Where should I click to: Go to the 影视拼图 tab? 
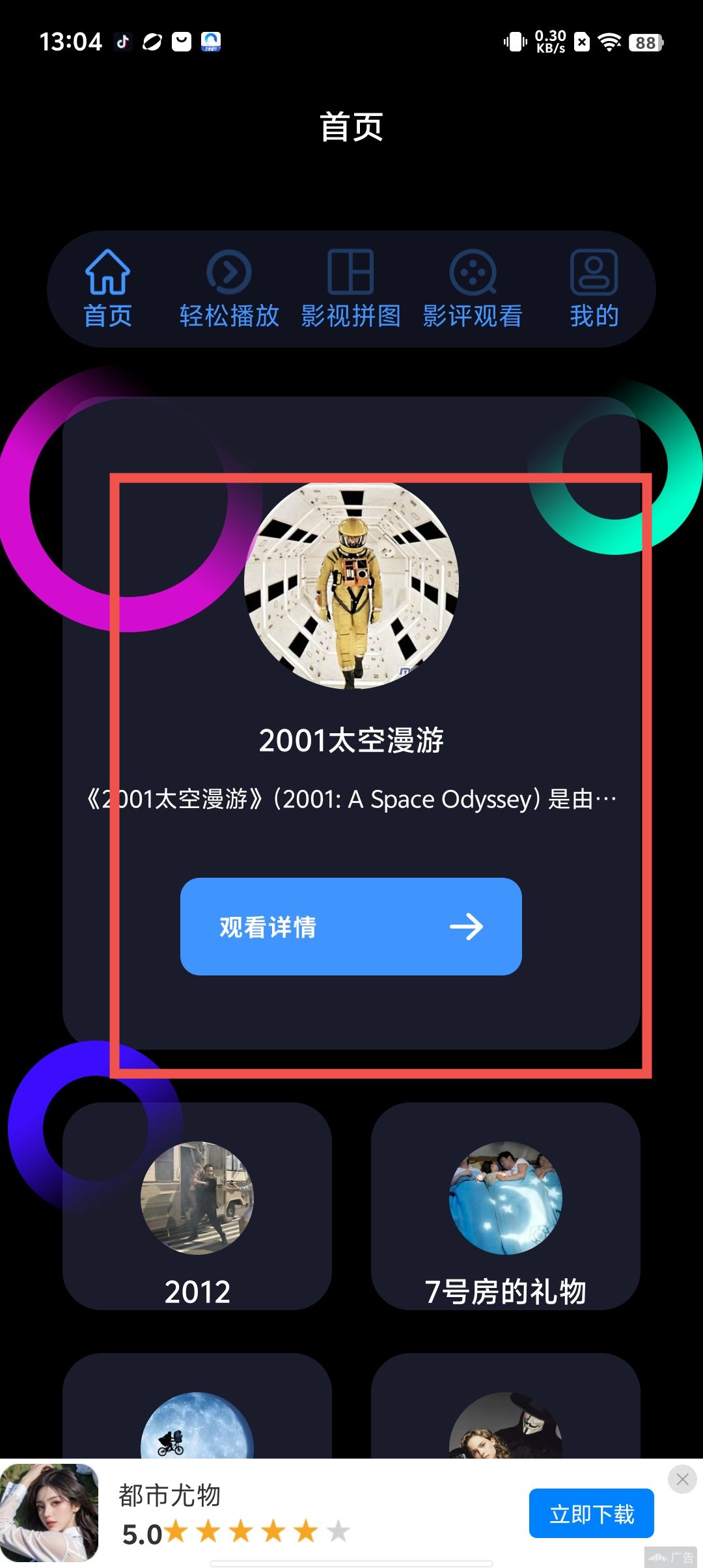pos(351,288)
